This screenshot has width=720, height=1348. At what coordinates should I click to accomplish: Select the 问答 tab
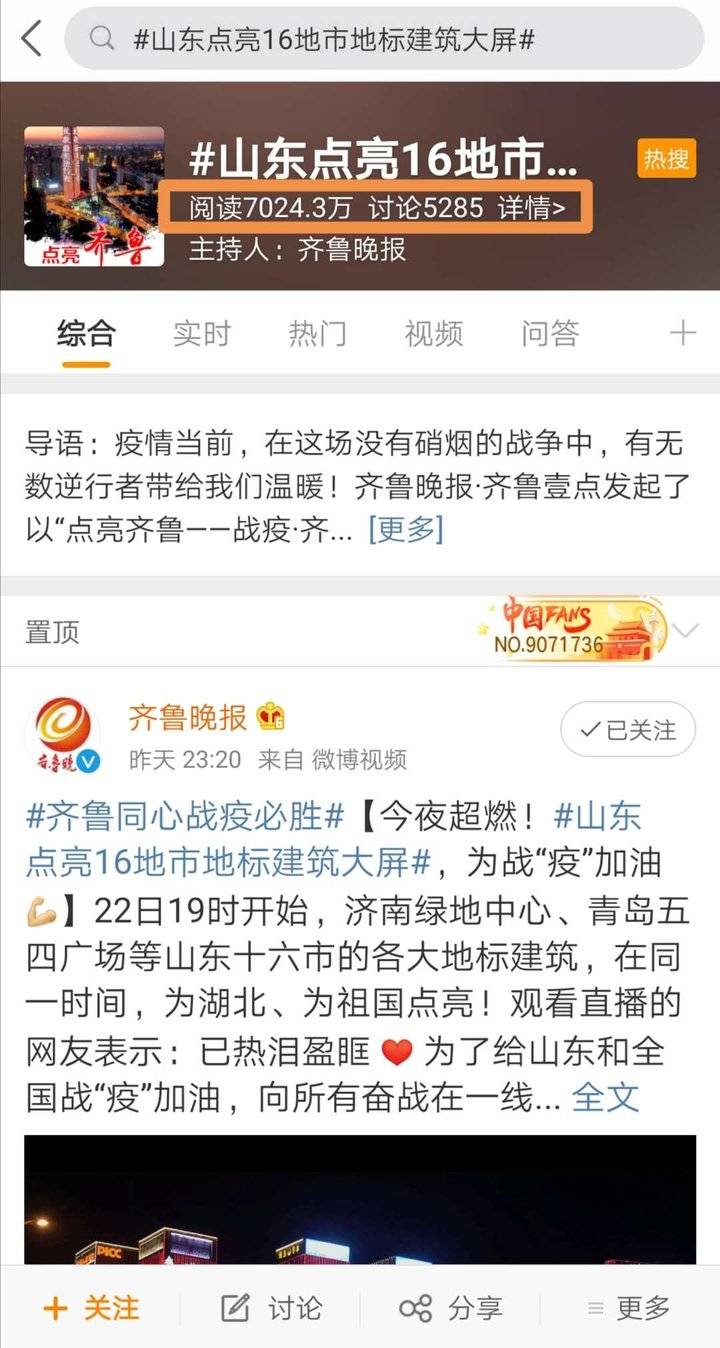point(549,333)
